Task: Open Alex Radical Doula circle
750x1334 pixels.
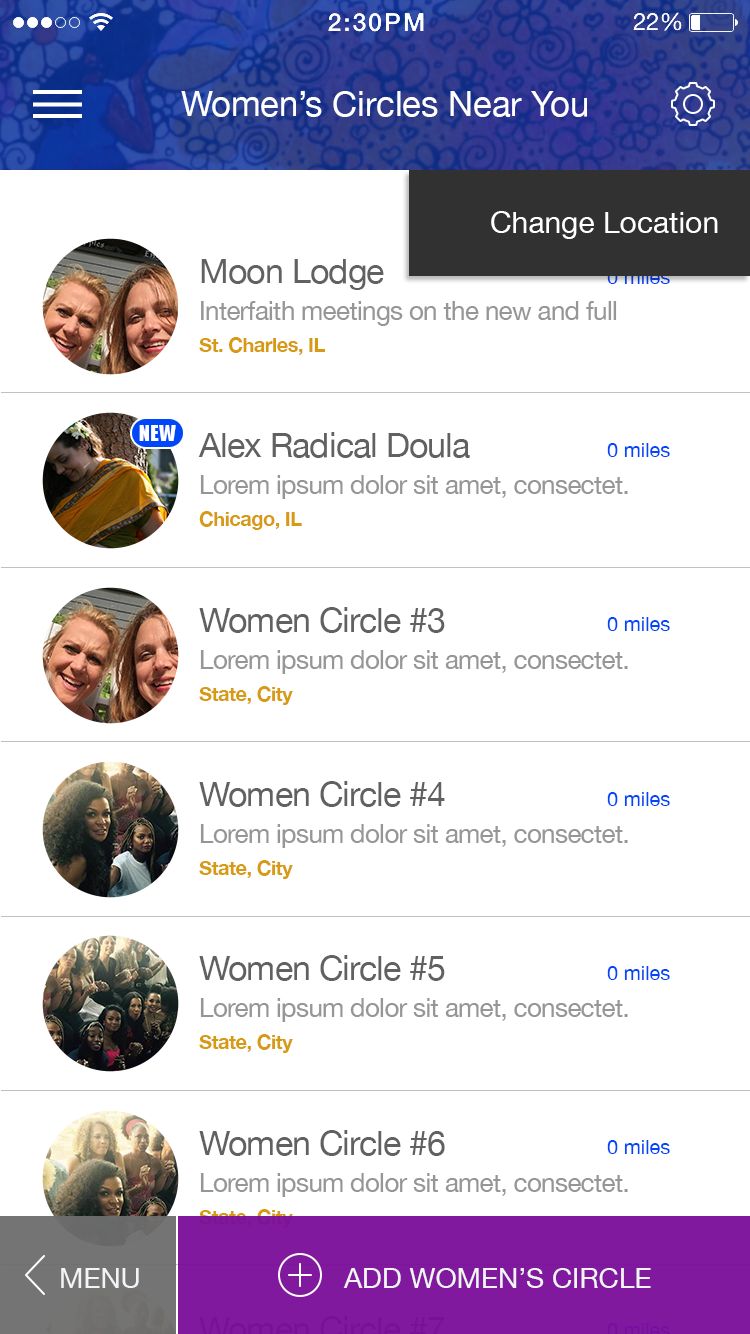Action: 334,447
